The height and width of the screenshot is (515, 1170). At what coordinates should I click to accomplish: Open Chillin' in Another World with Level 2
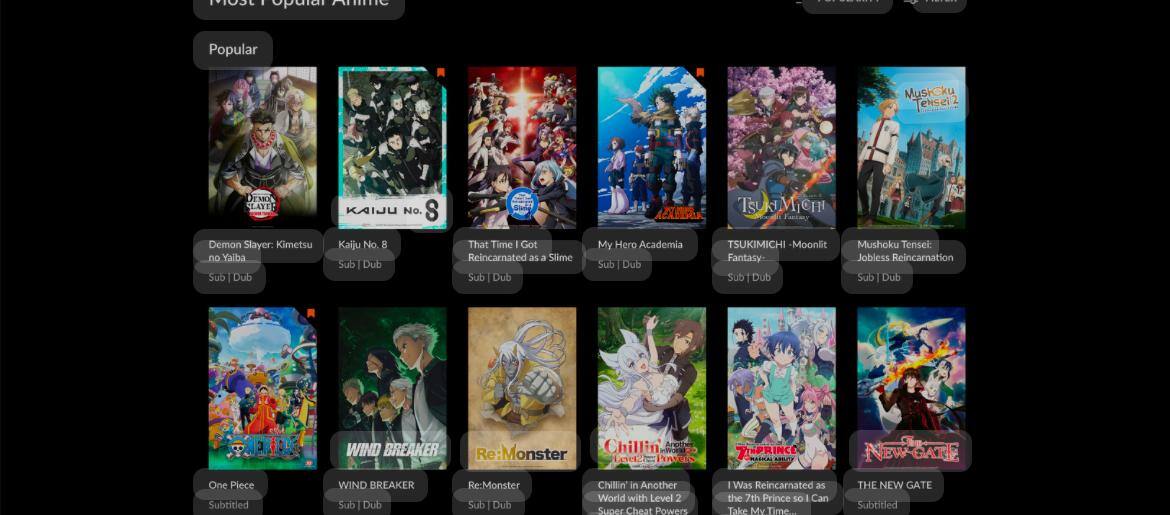(652, 388)
